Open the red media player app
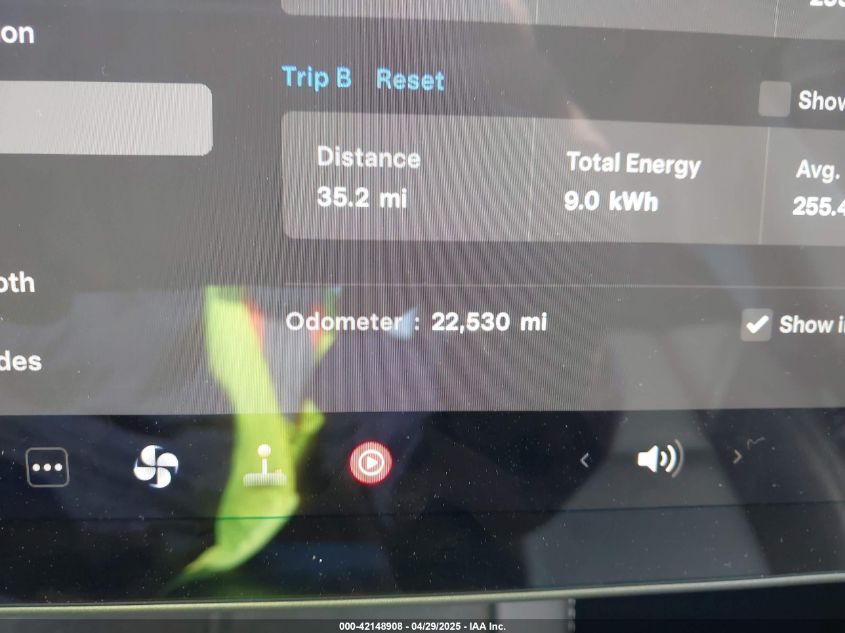The width and height of the screenshot is (845, 633). (x=370, y=463)
